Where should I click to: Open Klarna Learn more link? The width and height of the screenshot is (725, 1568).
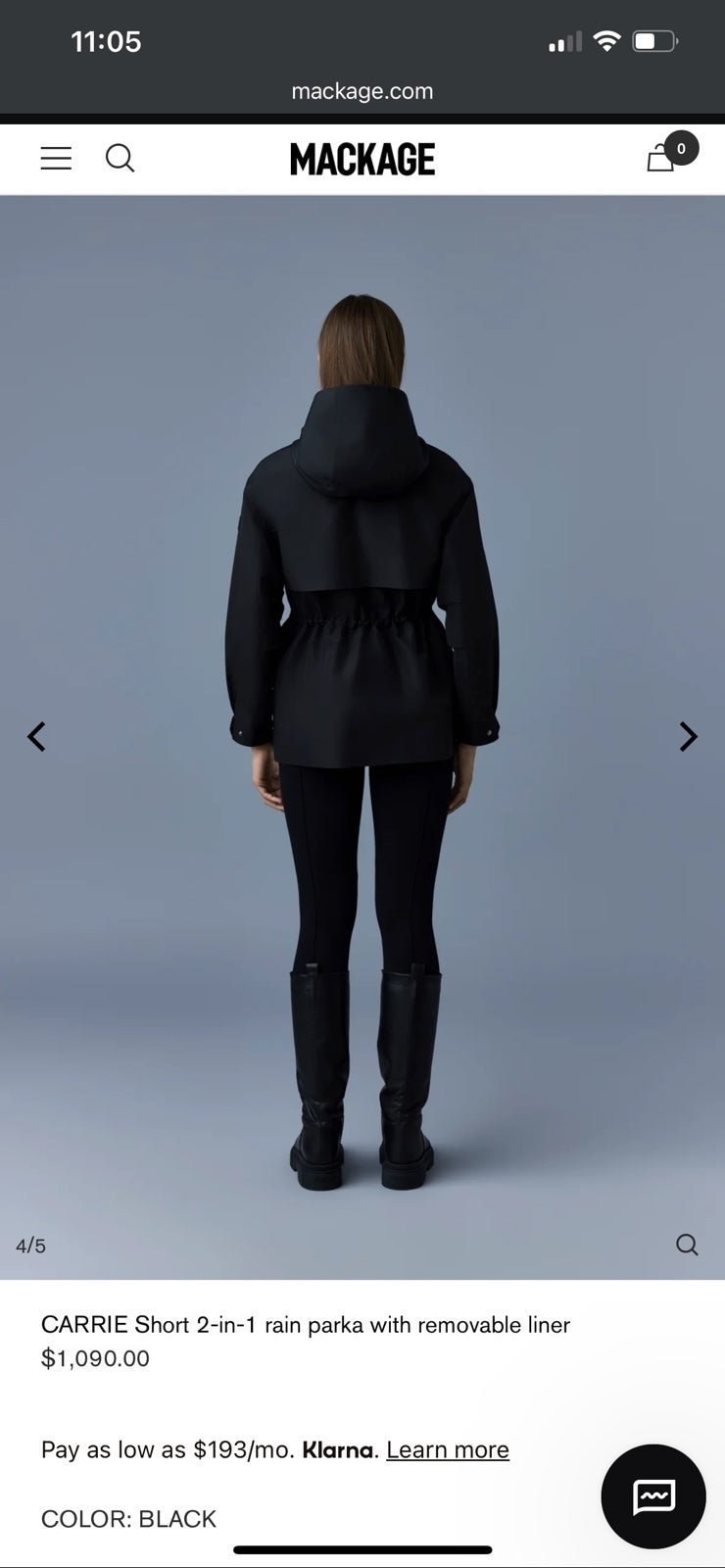[x=448, y=1449]
